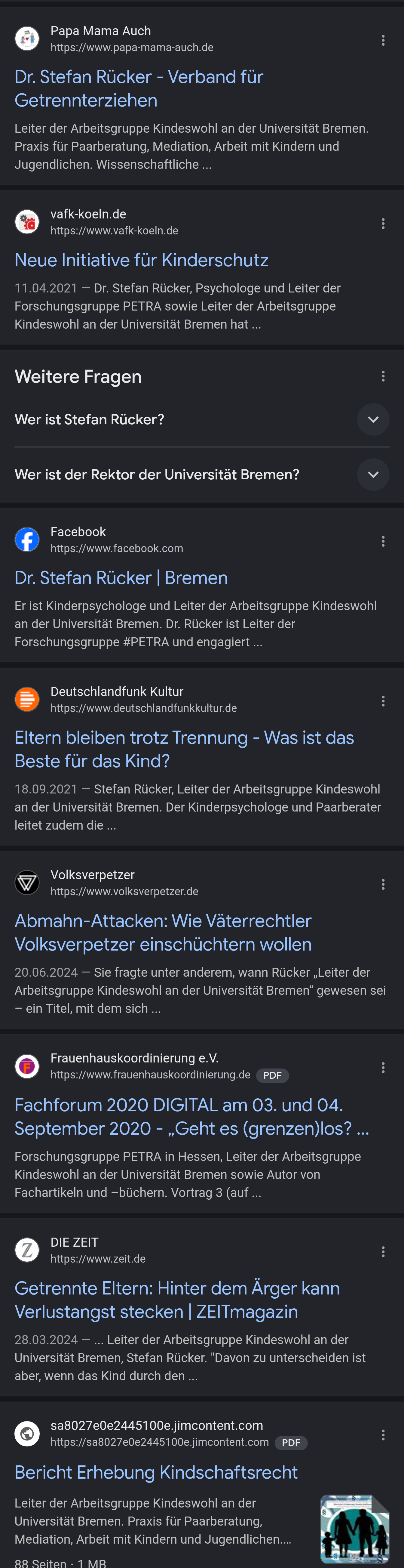
Task: Open options for the vafk-koeln.de result
Action: [x=383, y=223]
